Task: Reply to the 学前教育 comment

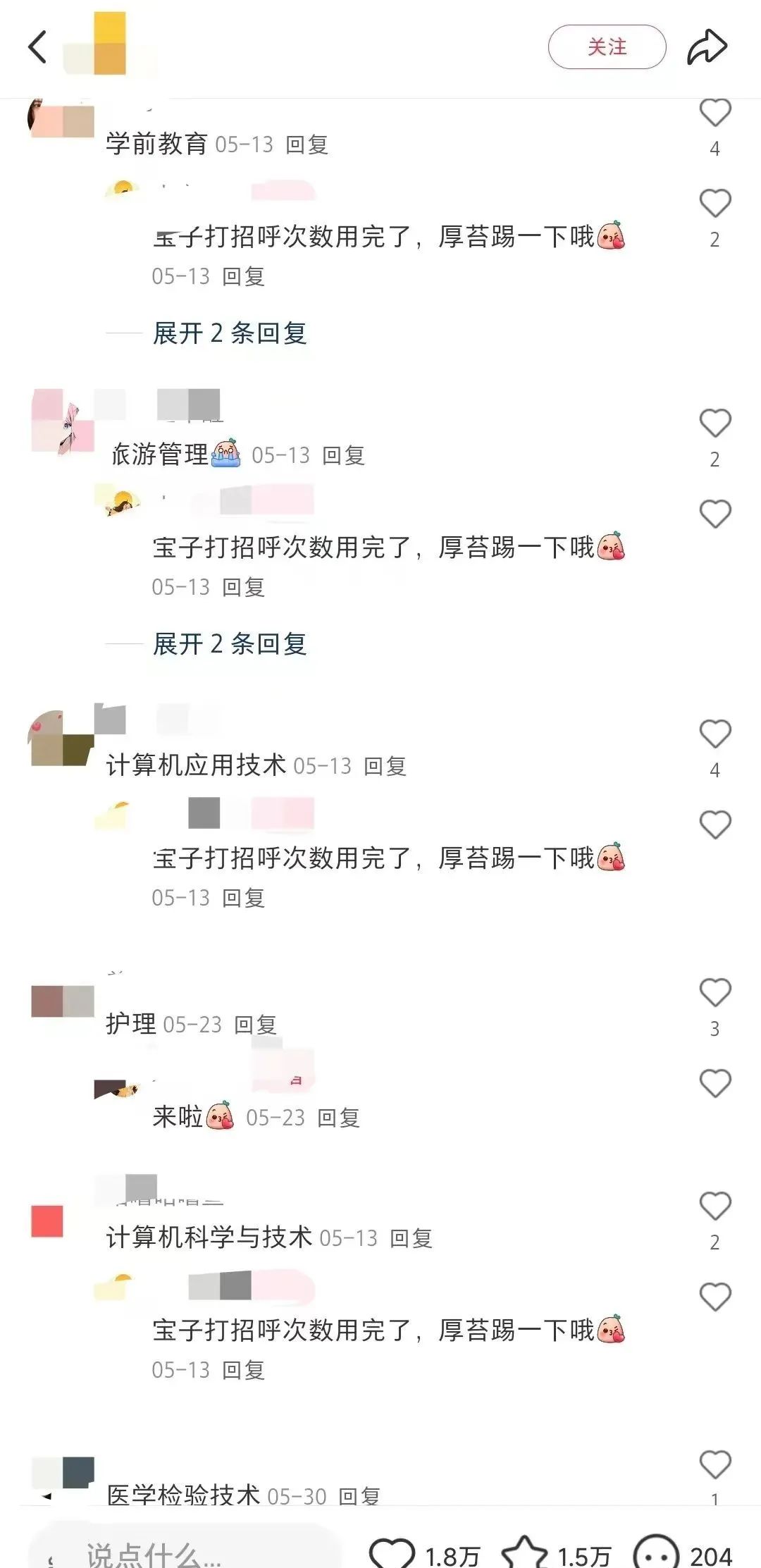Action: coord(307,145)
